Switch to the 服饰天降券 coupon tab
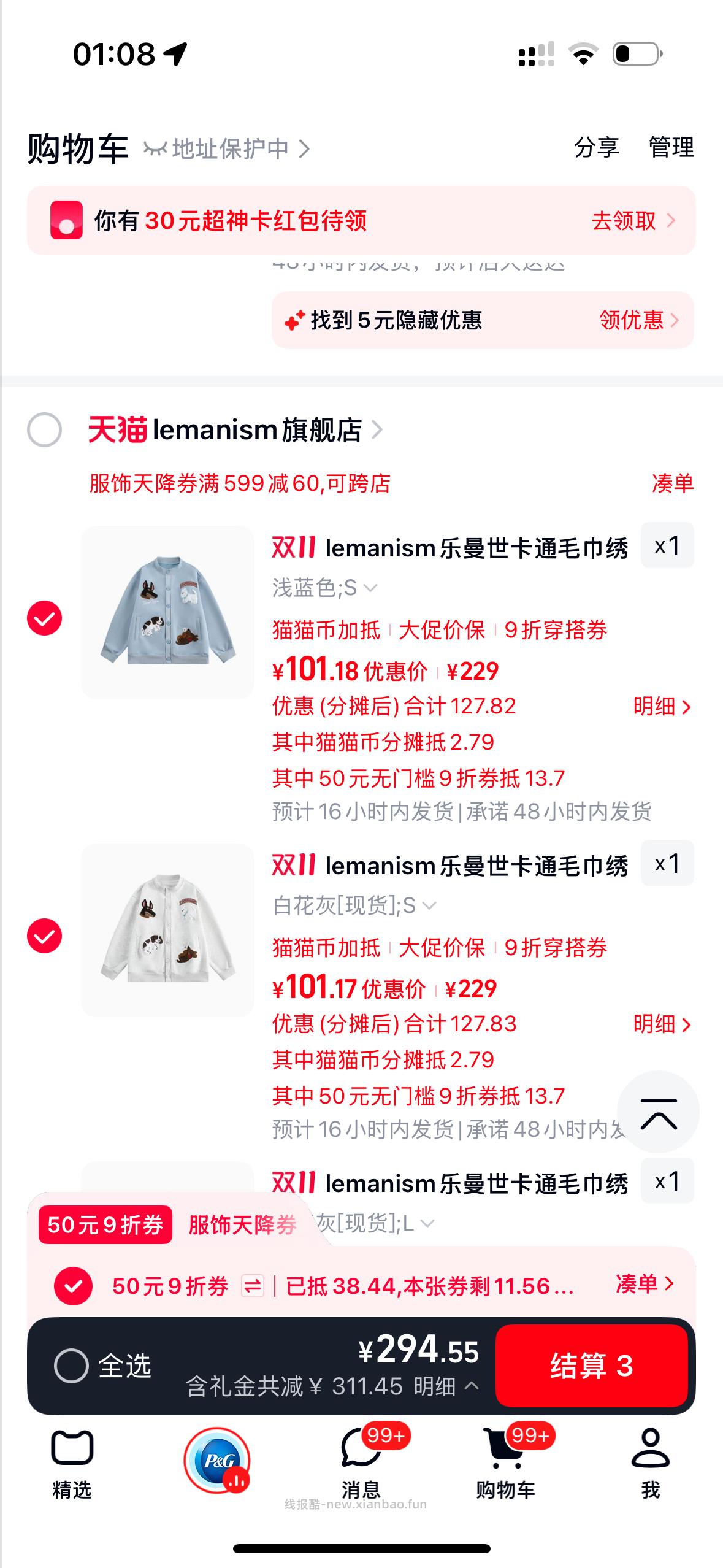The image size is (723, 1568). click(x=242, y=1225)
